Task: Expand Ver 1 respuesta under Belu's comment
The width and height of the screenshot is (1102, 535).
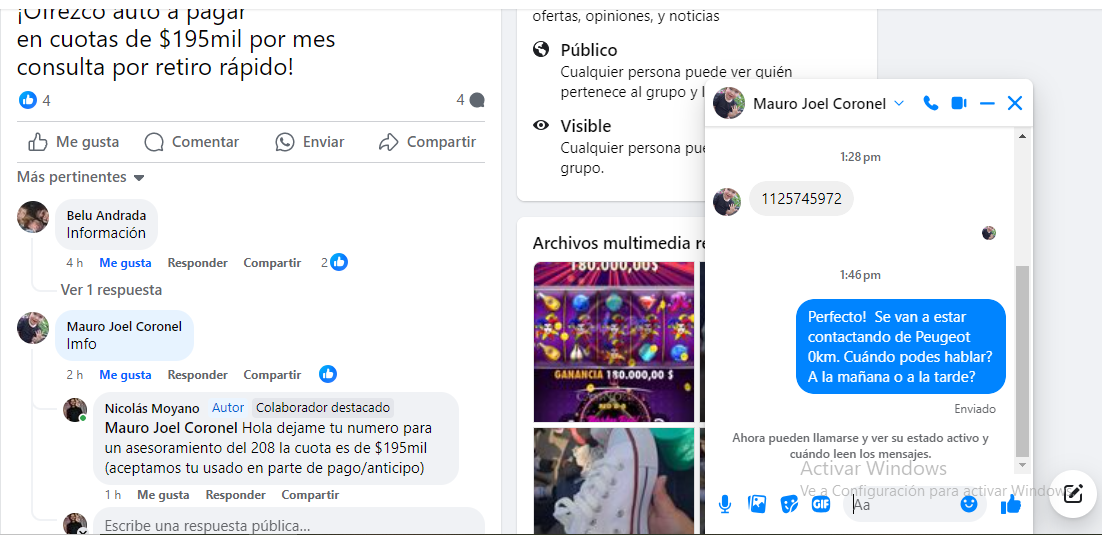Action: click(x=111, y=290)
